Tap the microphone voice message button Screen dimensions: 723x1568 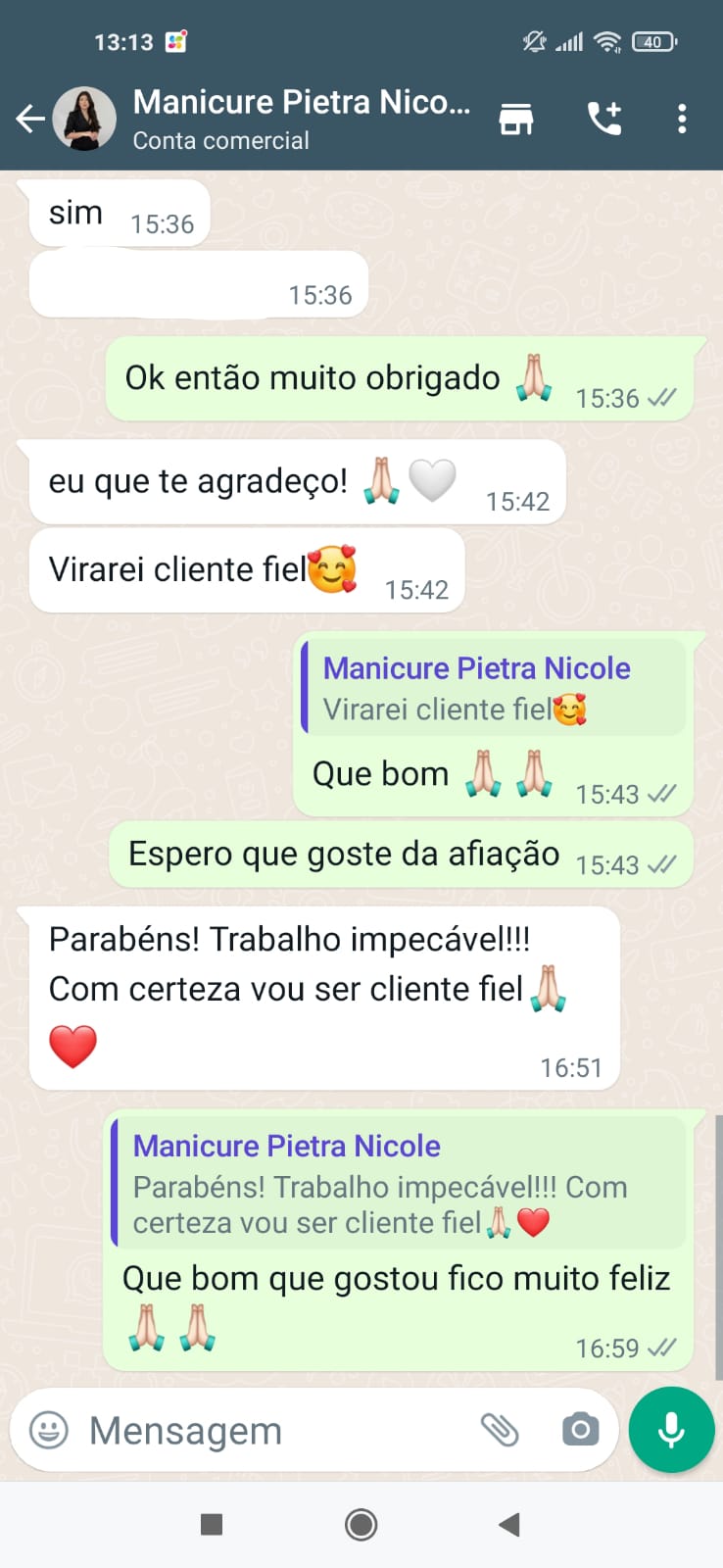pos(671,1430)
